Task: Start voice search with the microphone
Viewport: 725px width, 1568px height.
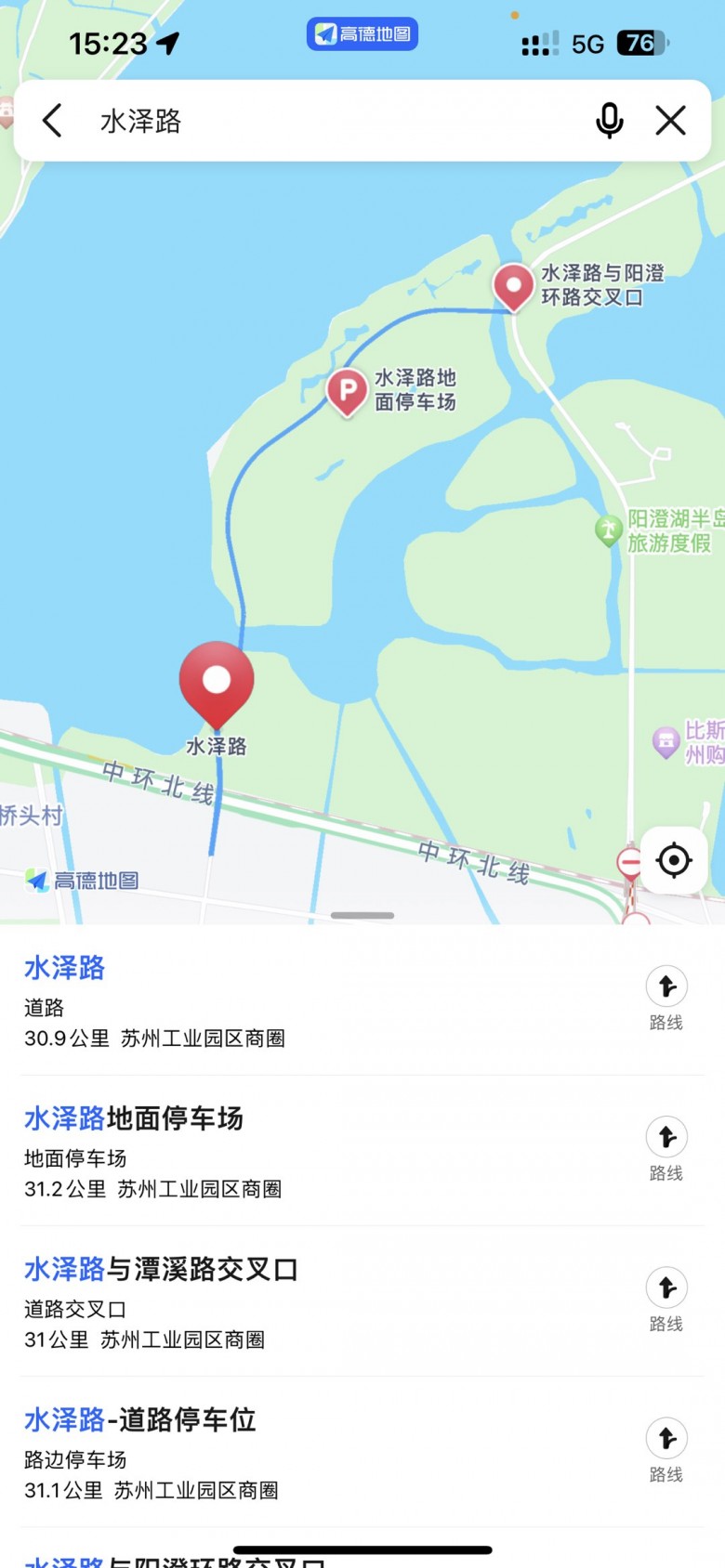Action: point(609,121)
